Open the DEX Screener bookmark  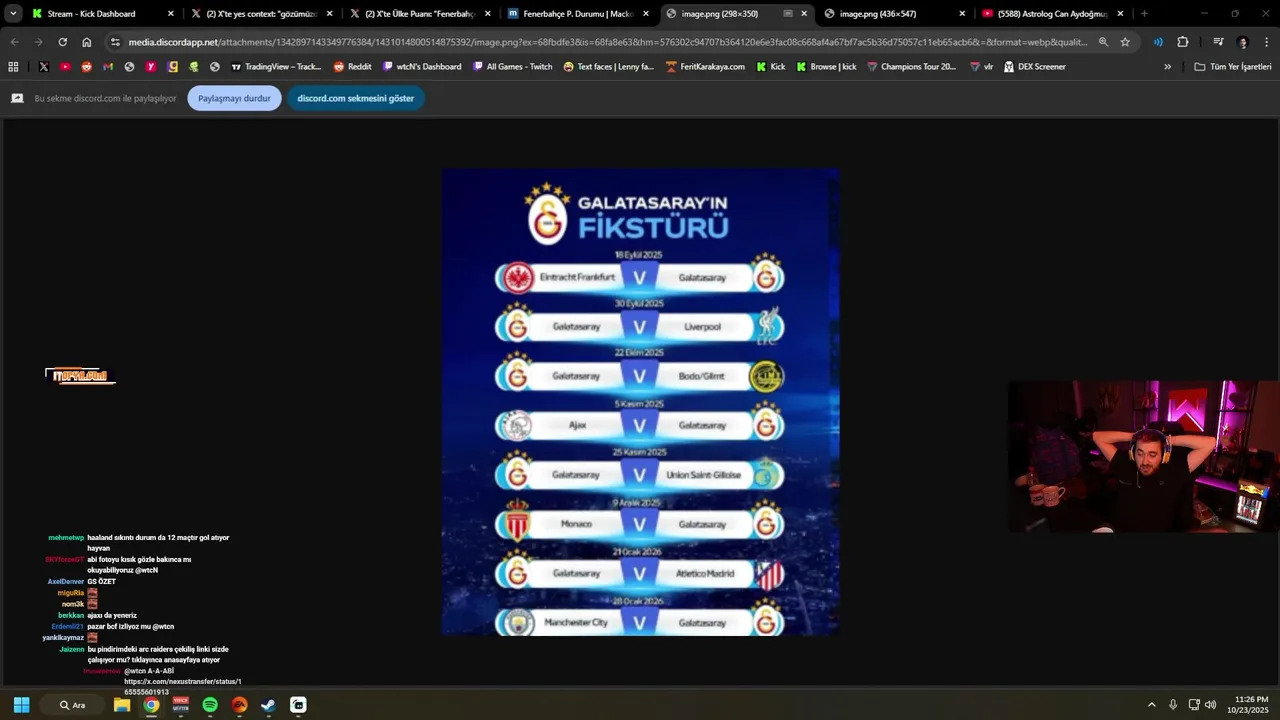(x=1033, y=67)
